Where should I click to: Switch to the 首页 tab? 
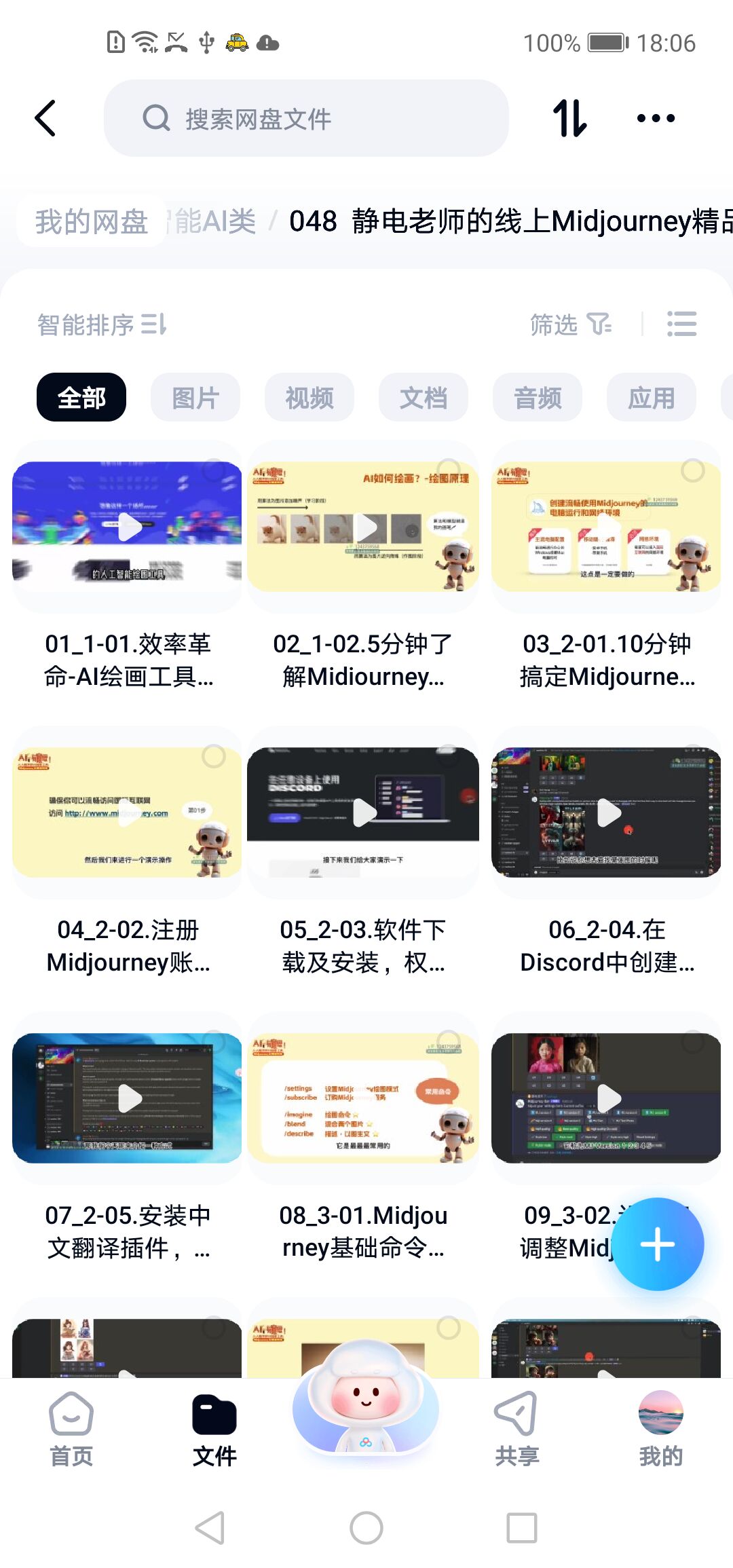(71, 1429)
